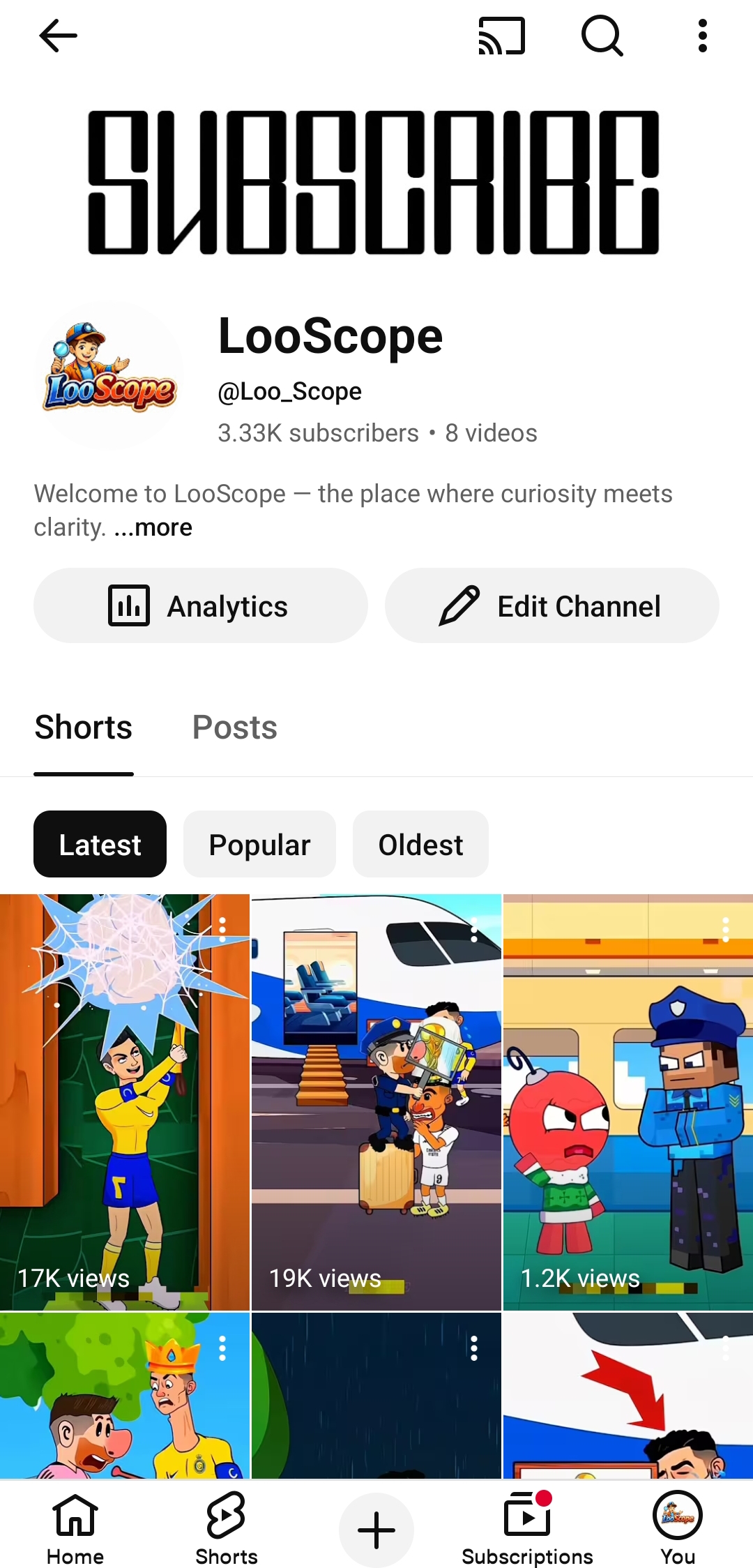Open the cast to device icon
This screenshot has height=1568, width=753.
point(501,36)
